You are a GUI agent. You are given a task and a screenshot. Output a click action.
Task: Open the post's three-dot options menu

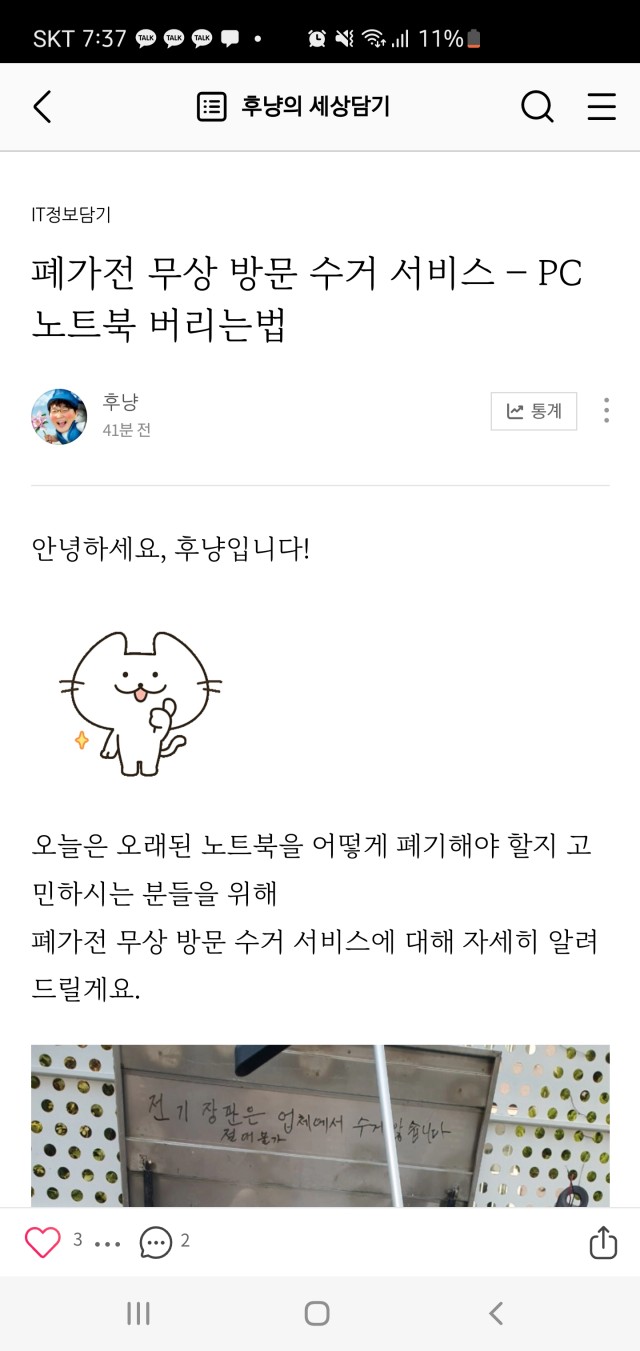606,411
